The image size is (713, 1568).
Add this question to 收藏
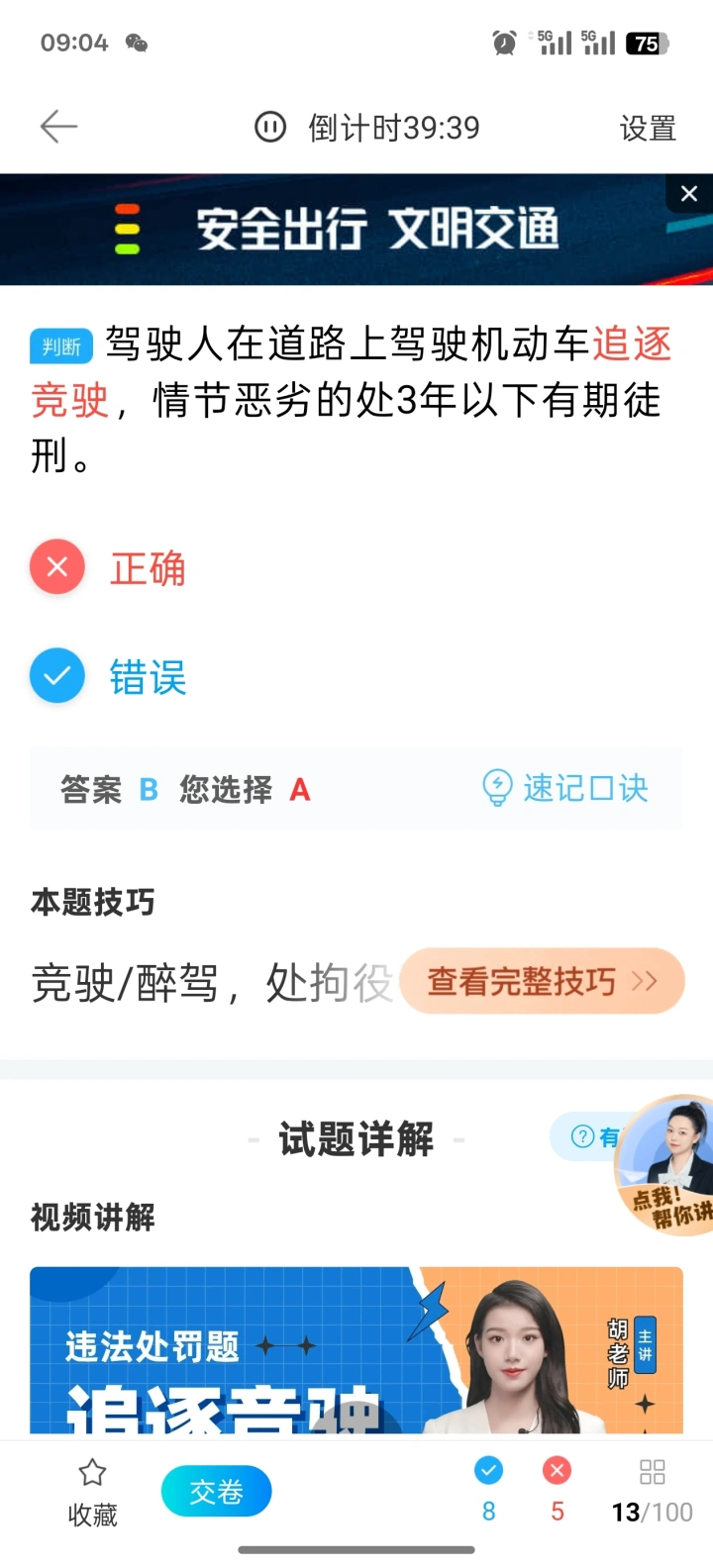pyautogui.click(x=92, y=1492)
